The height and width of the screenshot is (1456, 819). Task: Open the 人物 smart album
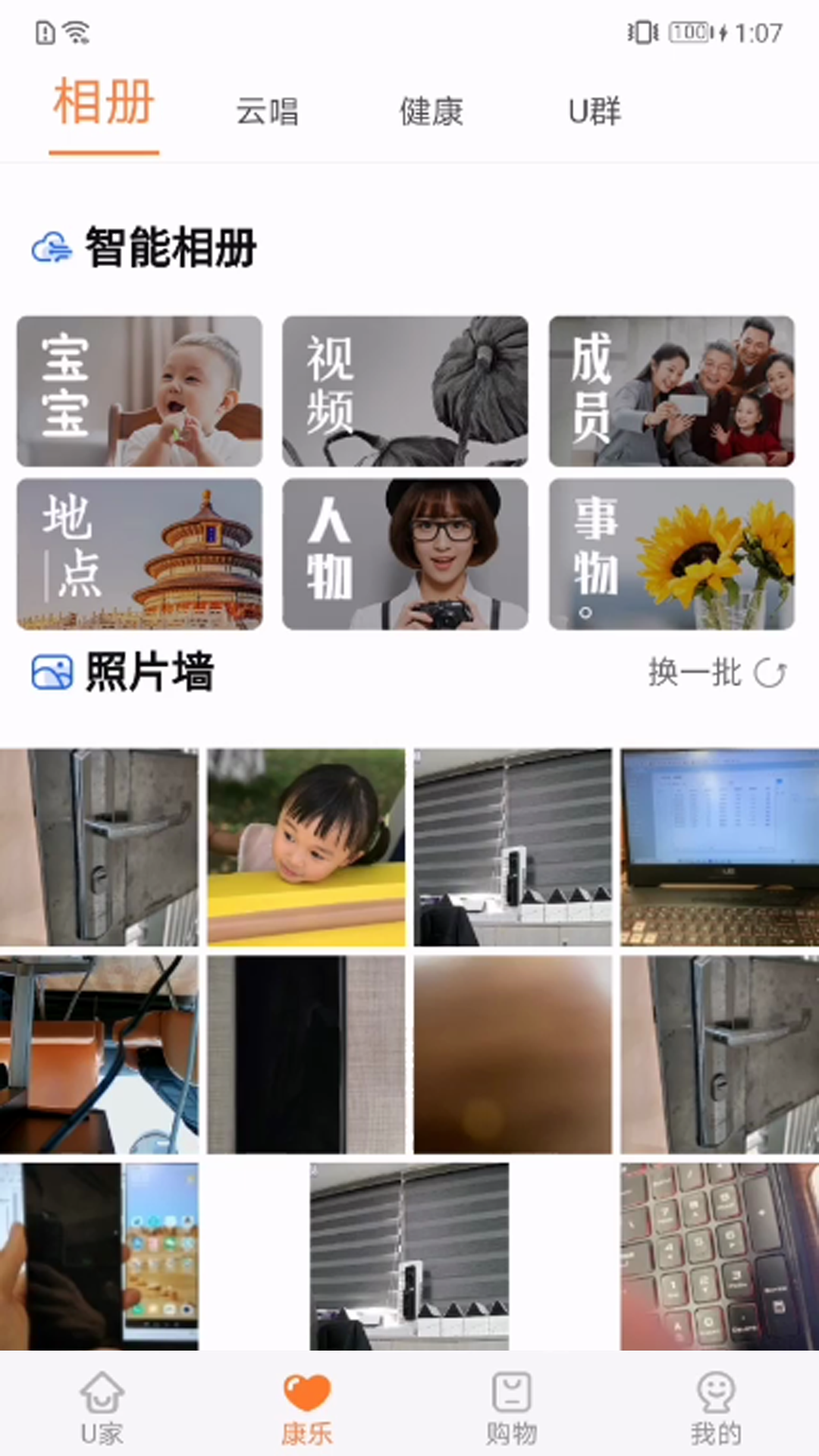pos(405,554)
